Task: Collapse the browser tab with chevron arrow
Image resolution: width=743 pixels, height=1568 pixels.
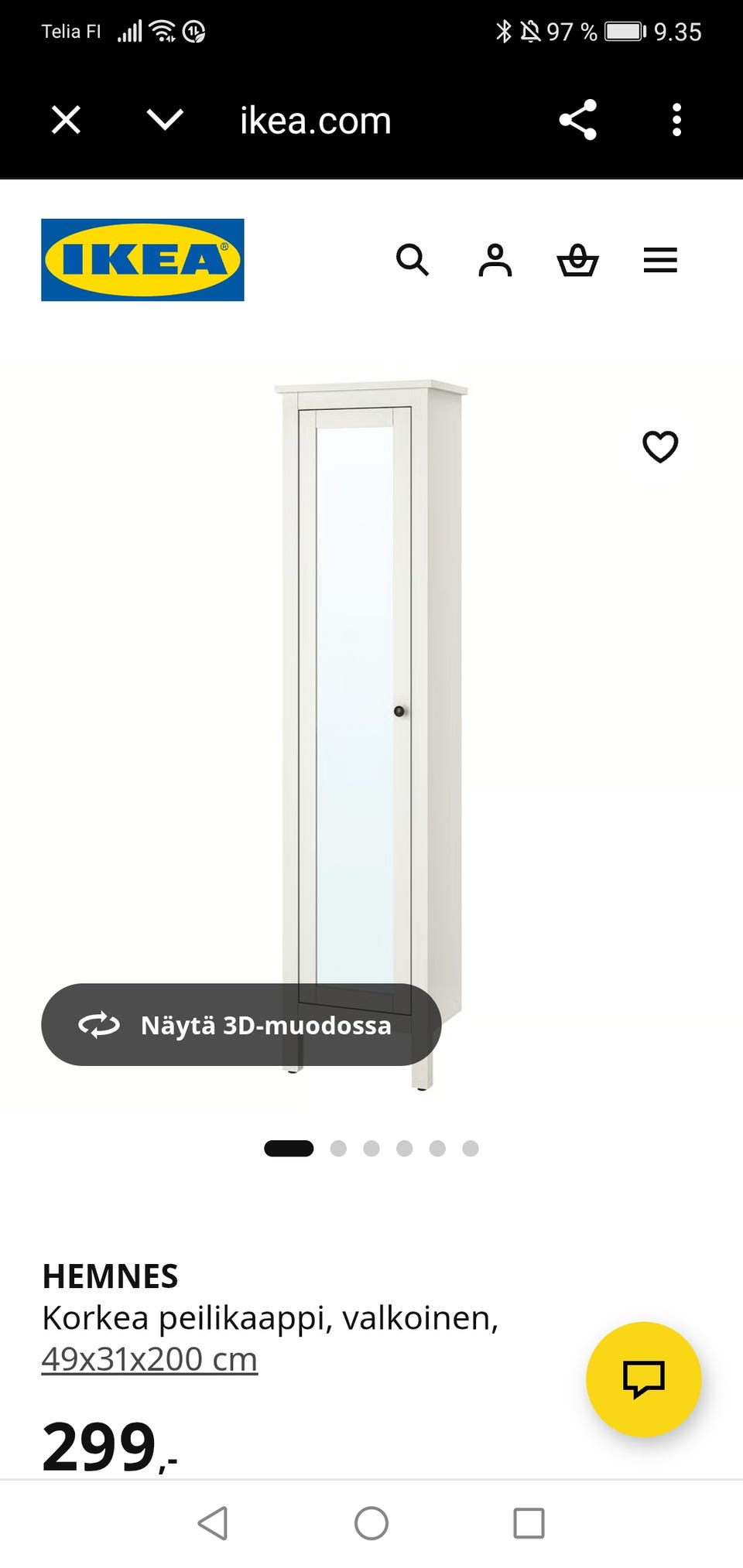Action: [163, 120]
